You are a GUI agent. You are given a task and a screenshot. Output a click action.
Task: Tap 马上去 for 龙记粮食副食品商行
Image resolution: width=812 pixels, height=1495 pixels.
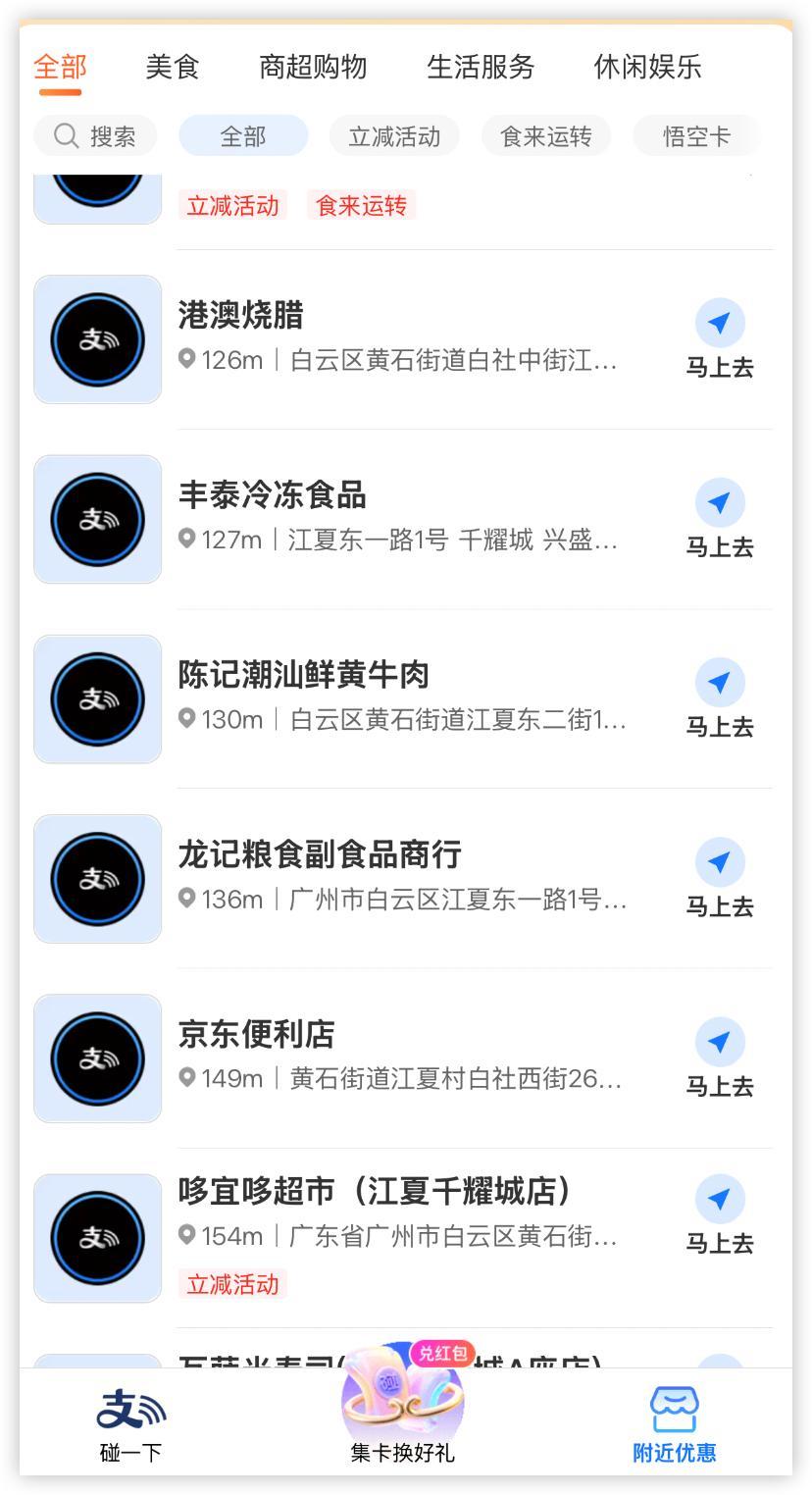(719, 879)
